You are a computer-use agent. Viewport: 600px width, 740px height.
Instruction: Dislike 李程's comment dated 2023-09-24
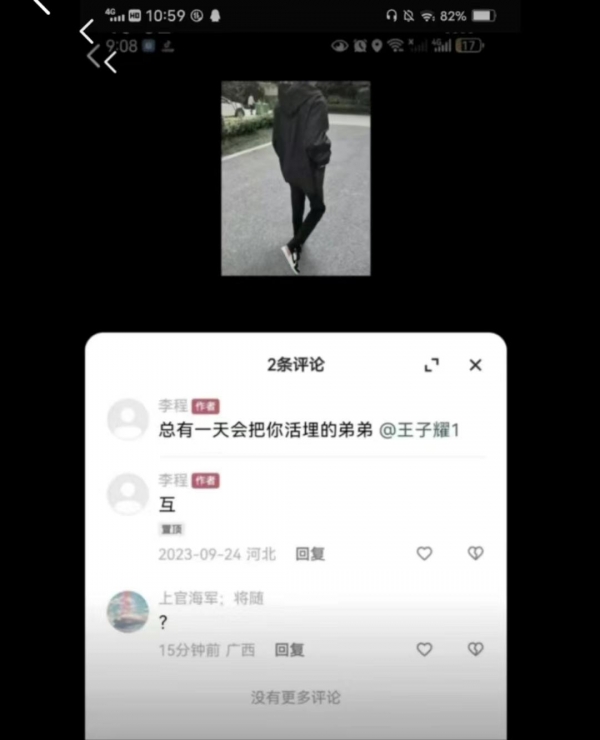click(x=476, y=553)
